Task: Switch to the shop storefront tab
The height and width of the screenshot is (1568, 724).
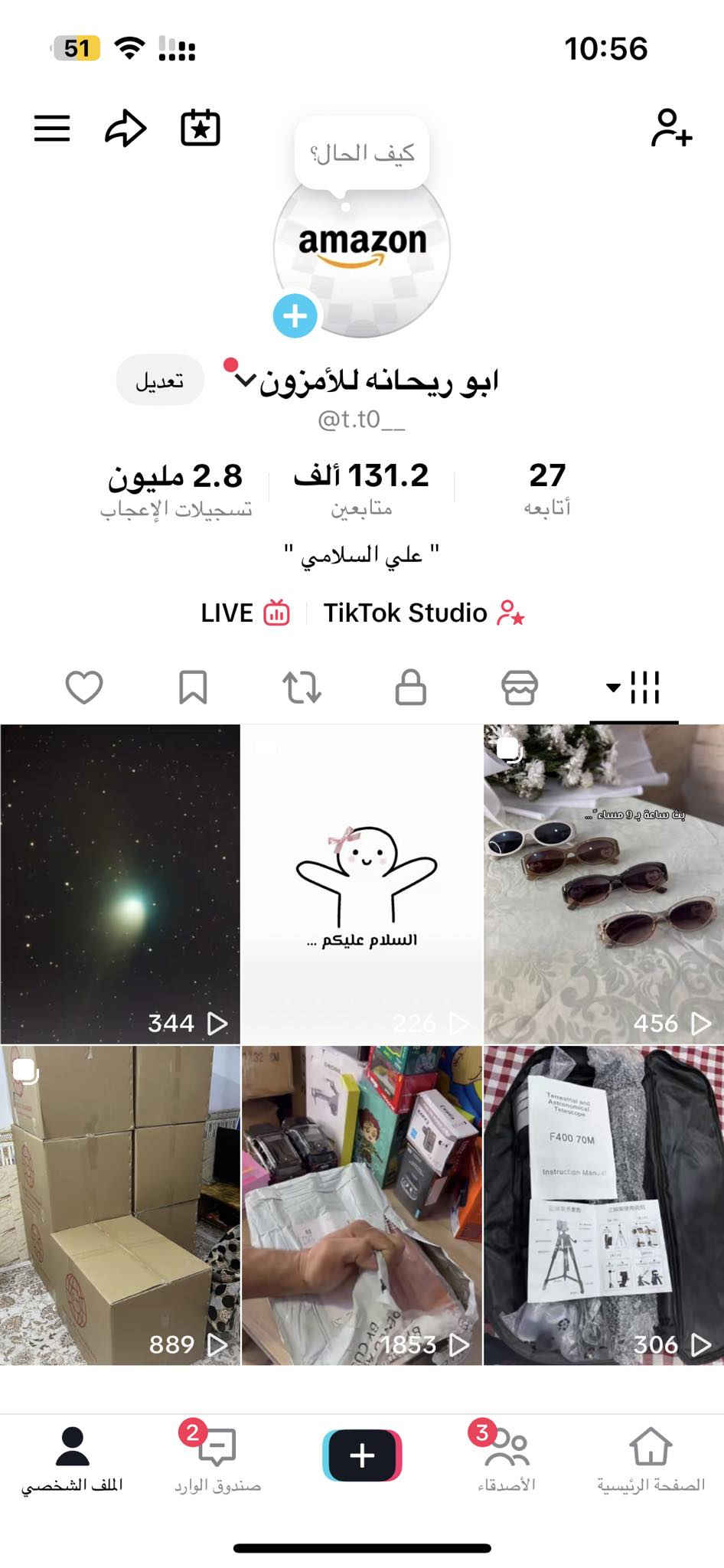Action: click(x=519, y=687)
